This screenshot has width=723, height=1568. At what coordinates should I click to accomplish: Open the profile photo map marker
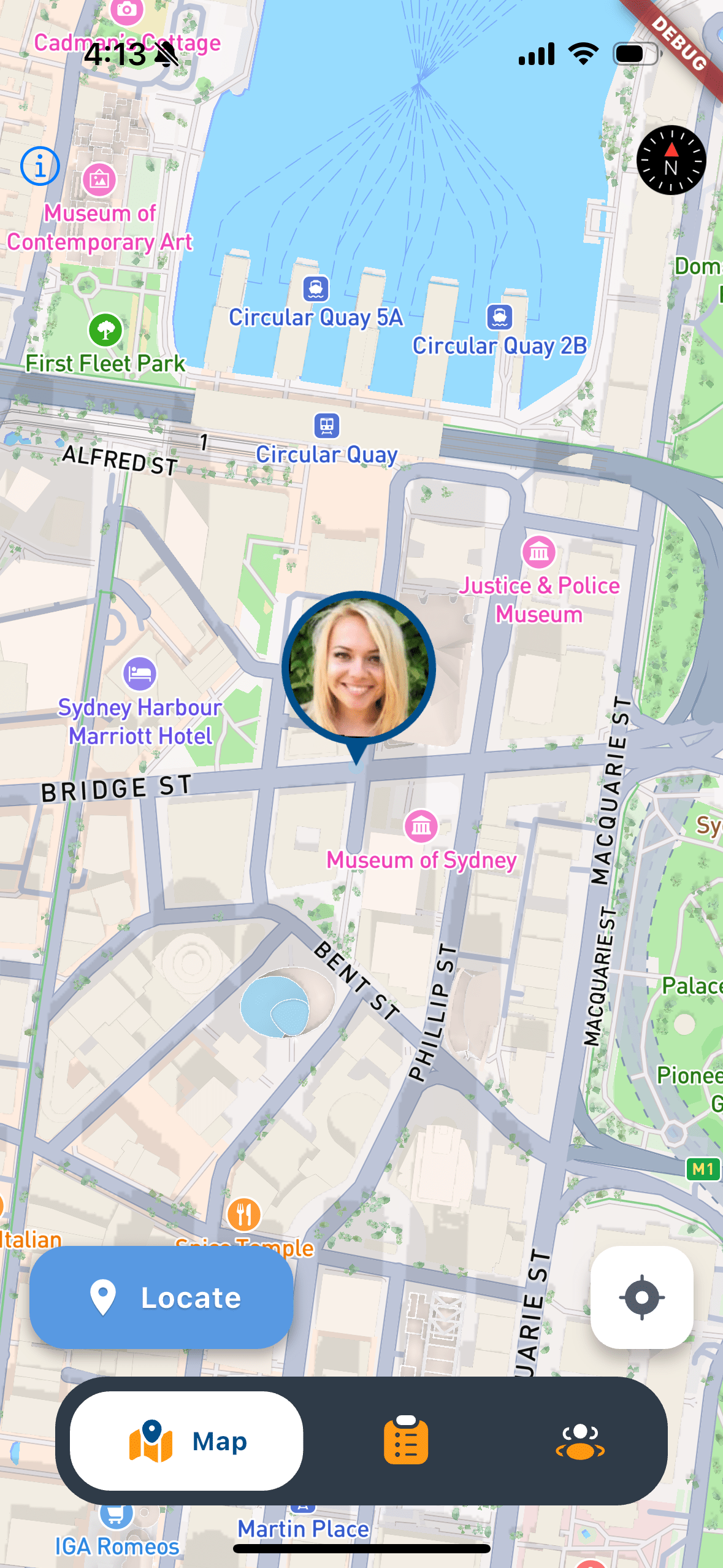[359, 668]
